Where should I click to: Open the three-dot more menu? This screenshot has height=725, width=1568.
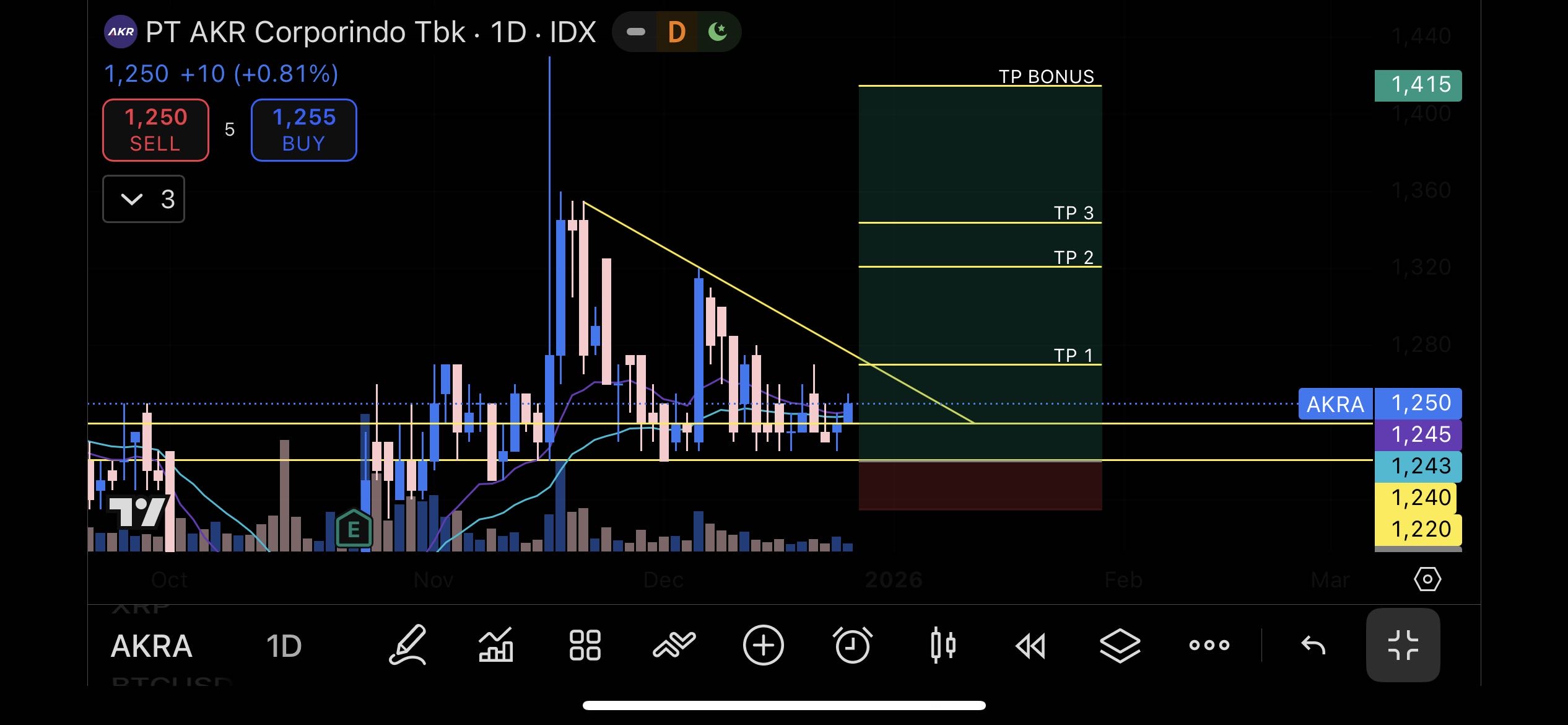(x=1209, y=645)
